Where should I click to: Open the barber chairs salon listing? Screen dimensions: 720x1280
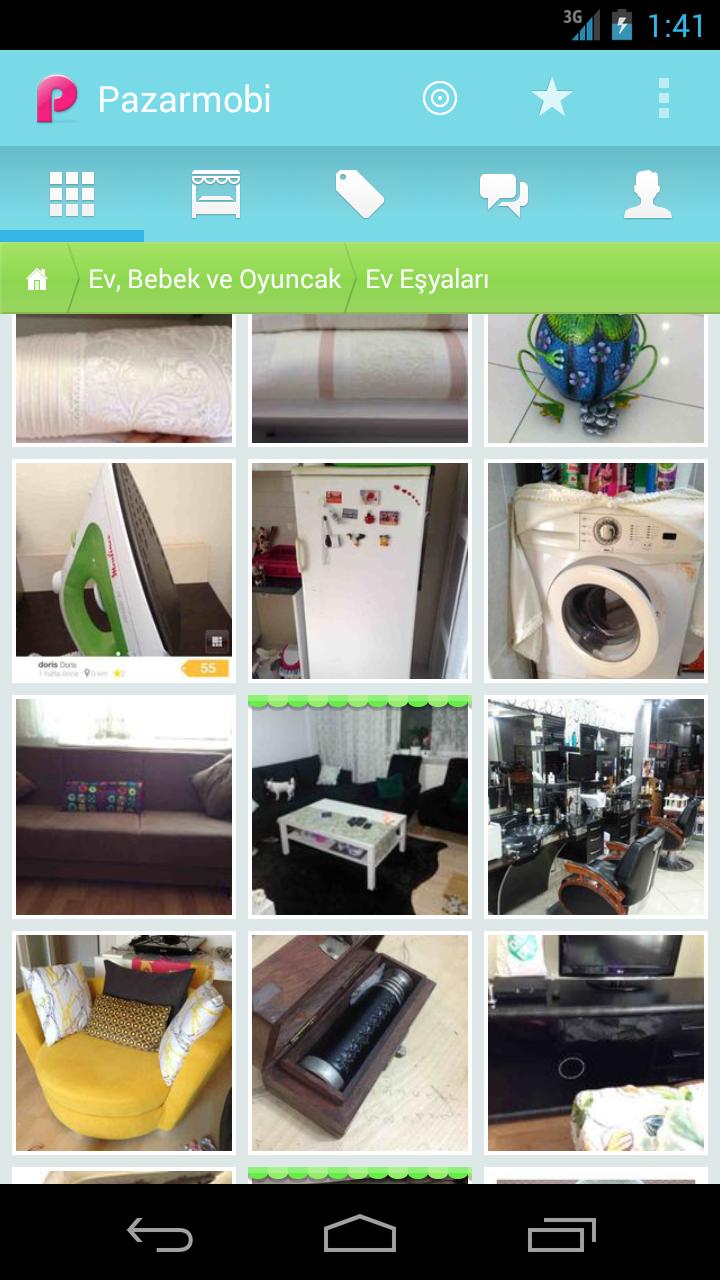(x=596, y=806)
